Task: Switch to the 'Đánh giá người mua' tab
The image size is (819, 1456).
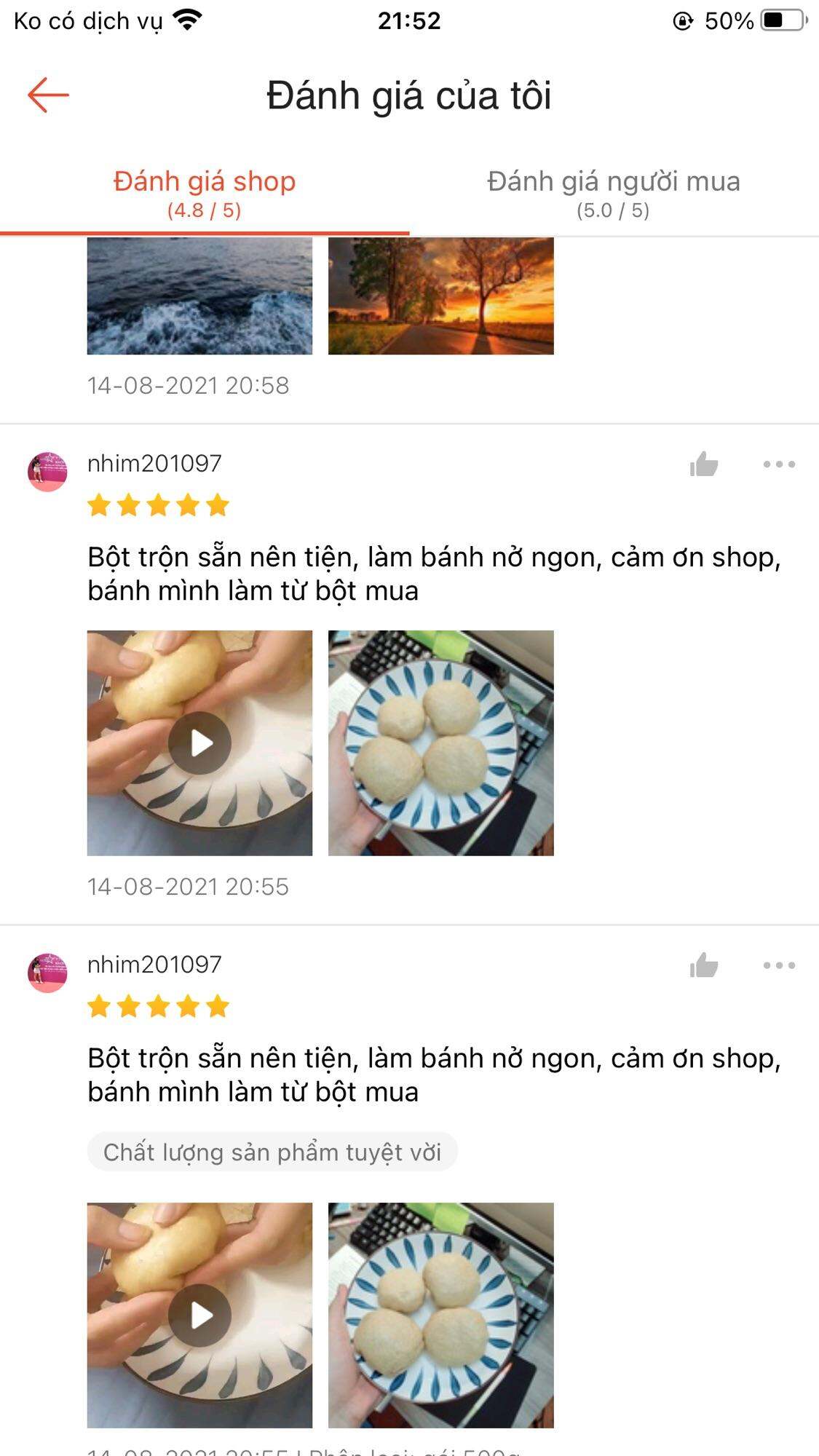Action: point(614,193)
